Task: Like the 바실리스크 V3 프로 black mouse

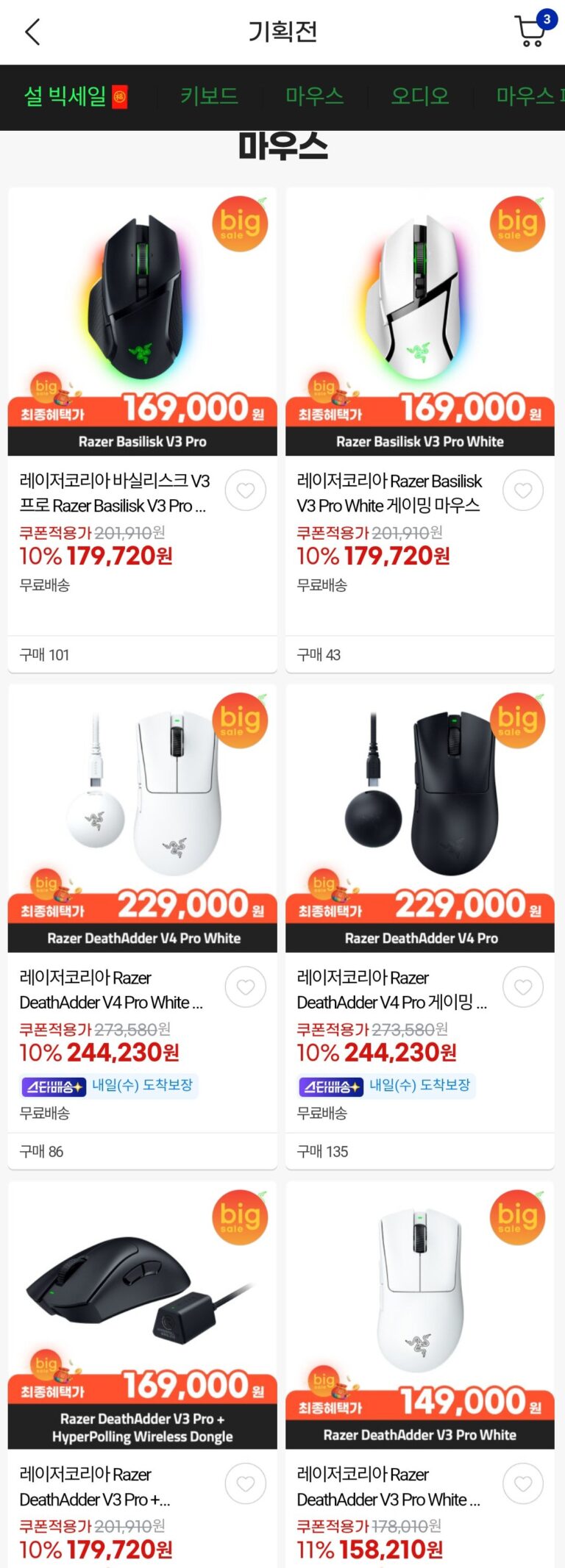Action: [x=246, y=490]
